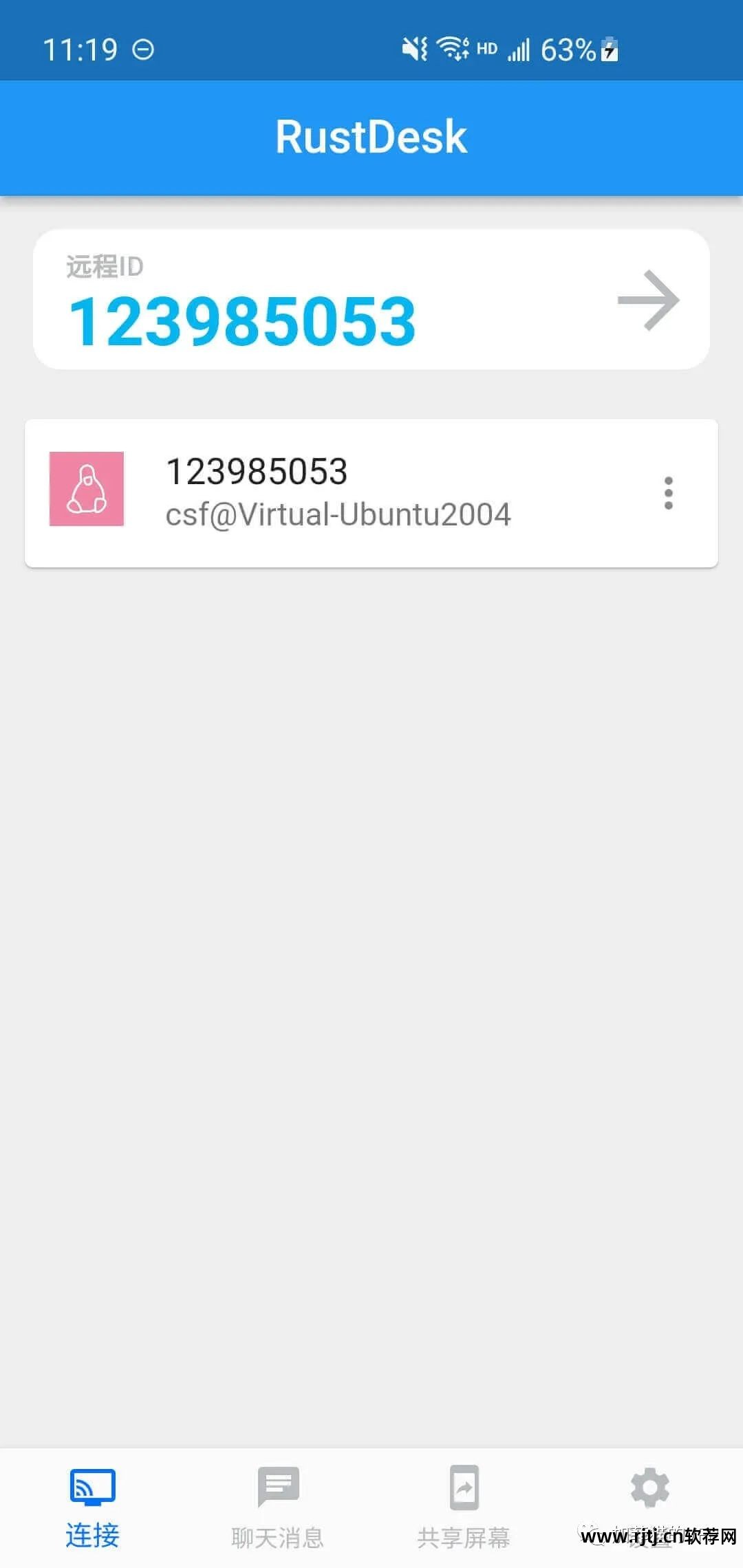Click the Linux penguin avatar of the session

87,490
